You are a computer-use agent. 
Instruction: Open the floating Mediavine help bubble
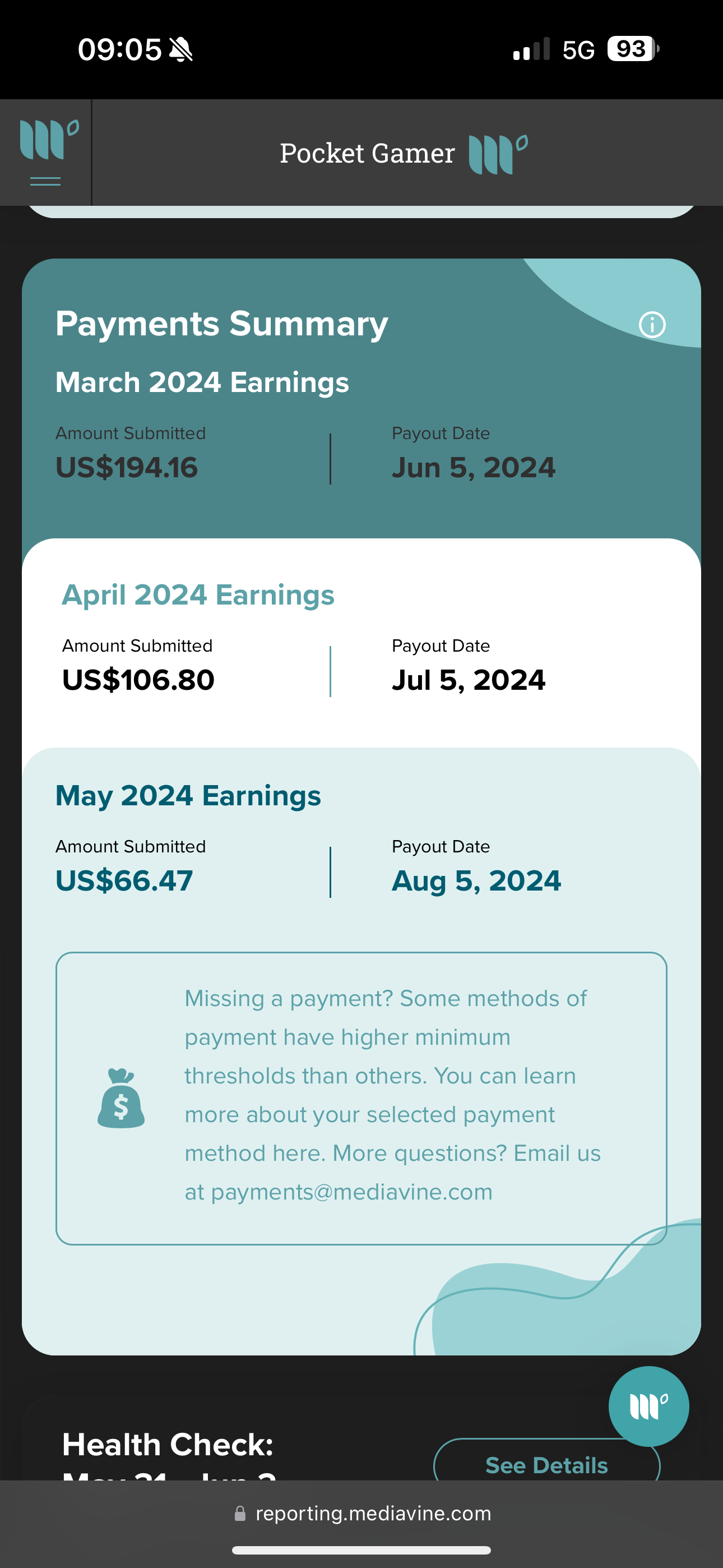point(649,1406)
